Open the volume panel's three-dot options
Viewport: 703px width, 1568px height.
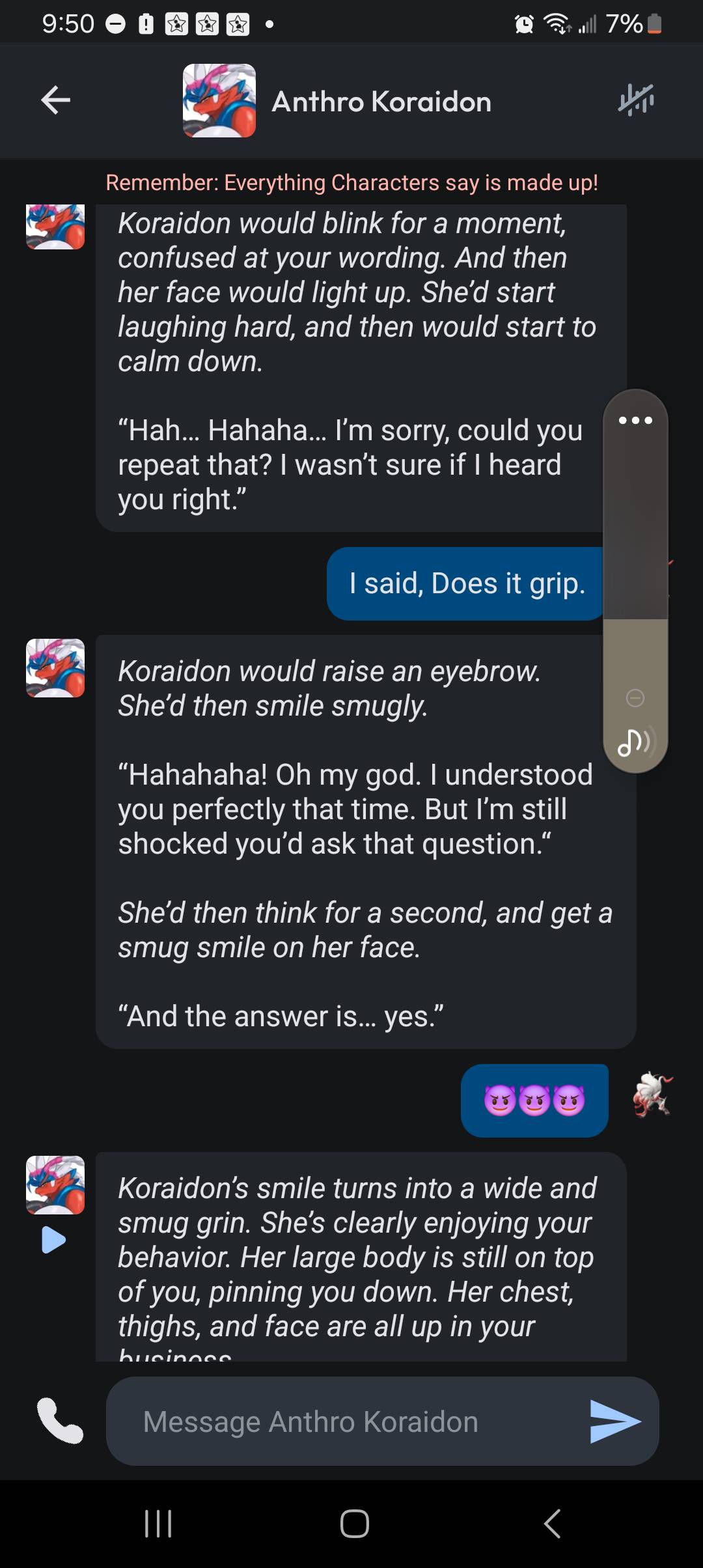635,421
